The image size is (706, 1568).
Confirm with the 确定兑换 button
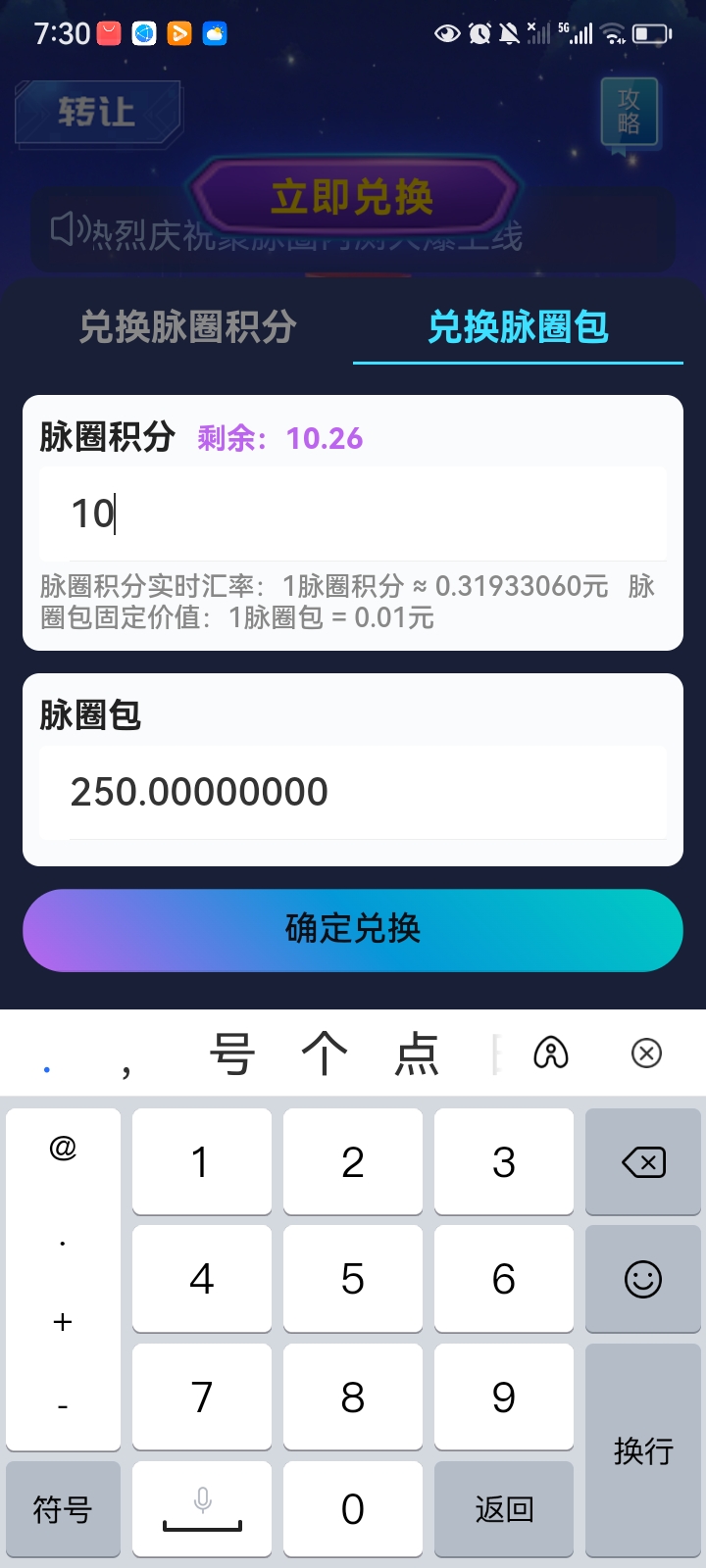coord(353,929)
